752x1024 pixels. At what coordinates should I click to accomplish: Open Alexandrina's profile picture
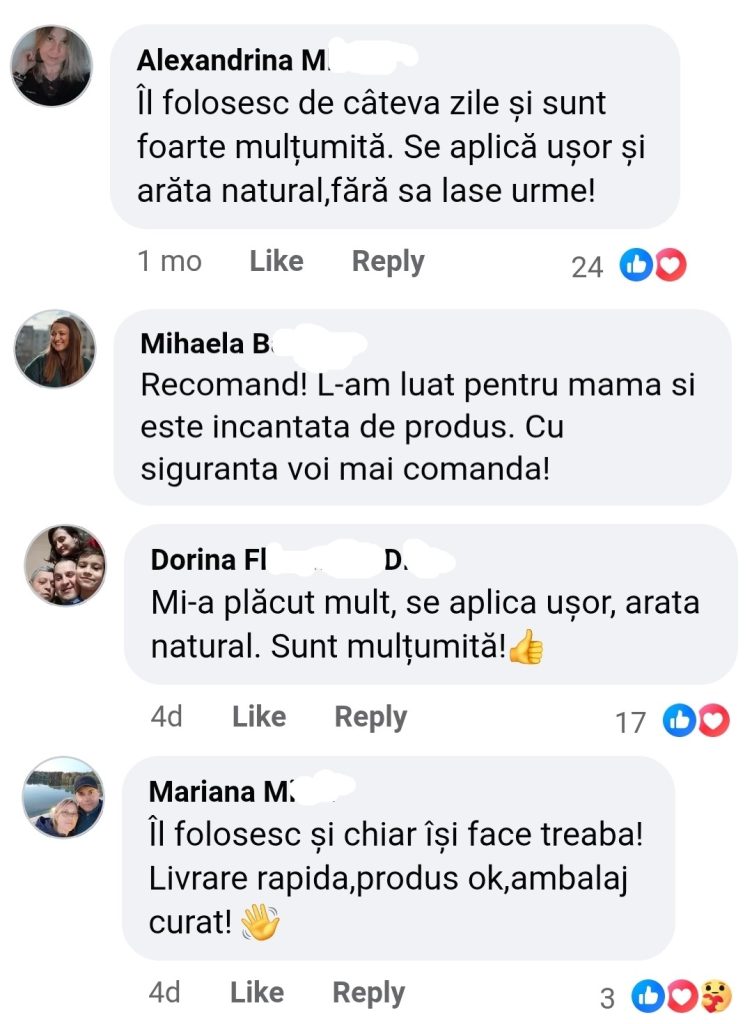point(51,66)
